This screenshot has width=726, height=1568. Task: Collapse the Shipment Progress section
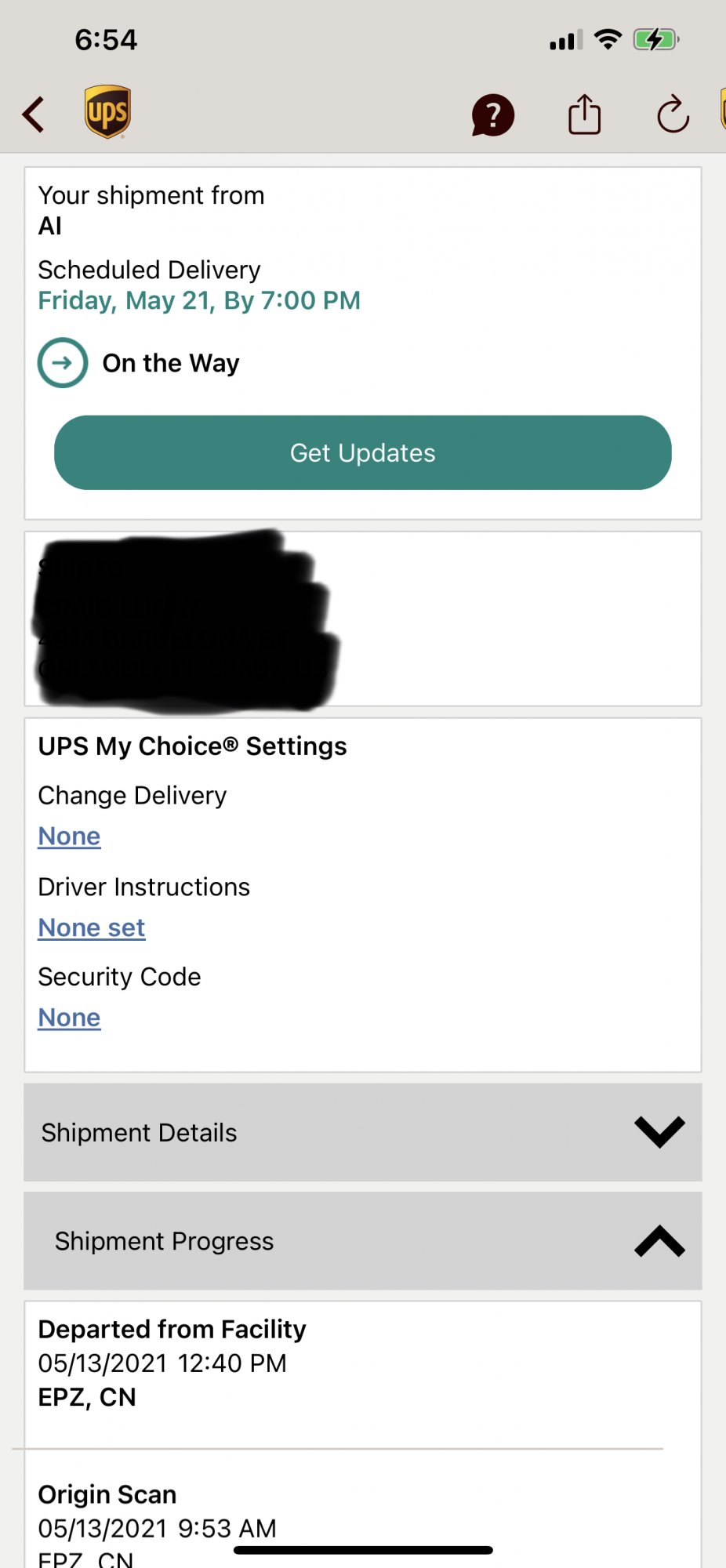pyautogui.click(x=362, y=1241)
